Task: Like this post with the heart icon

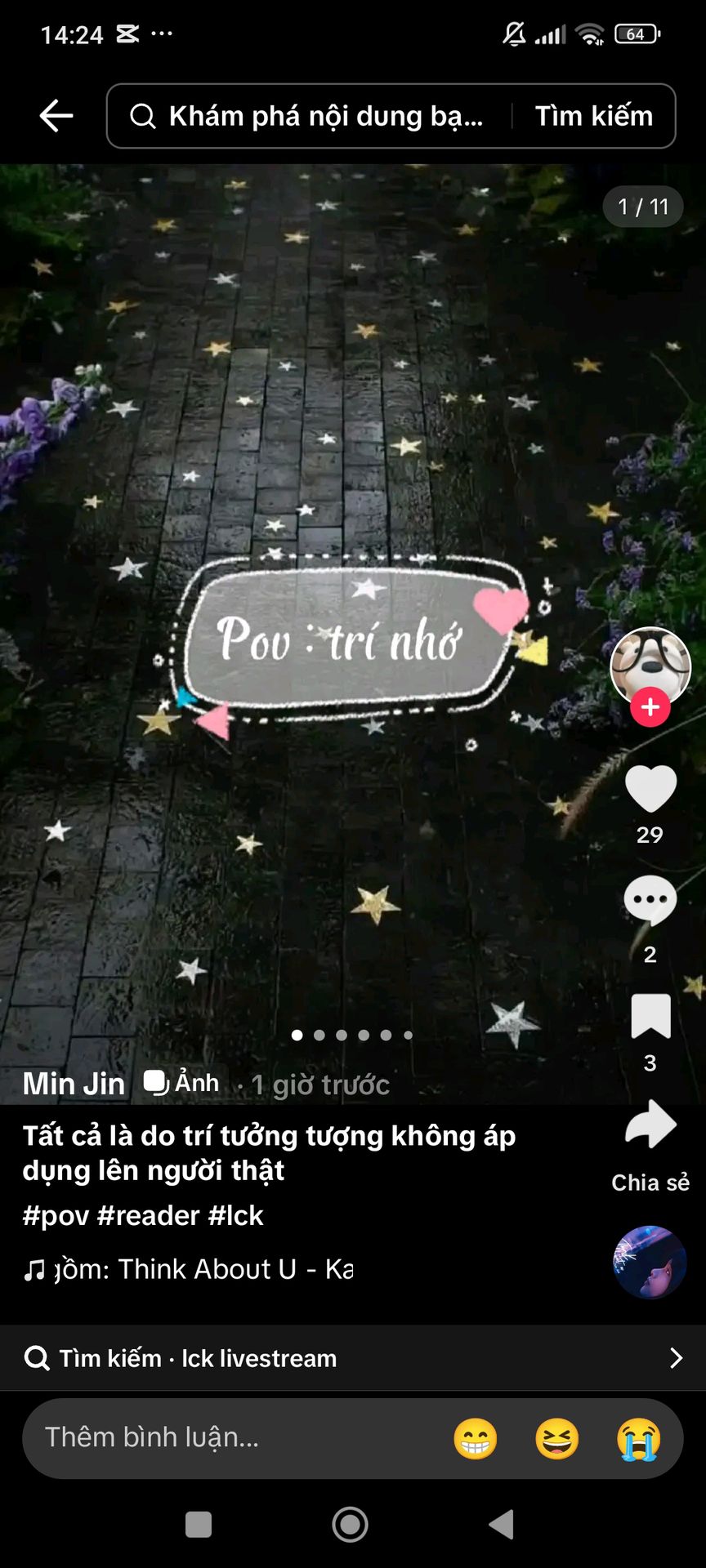Action: point(650,789)
